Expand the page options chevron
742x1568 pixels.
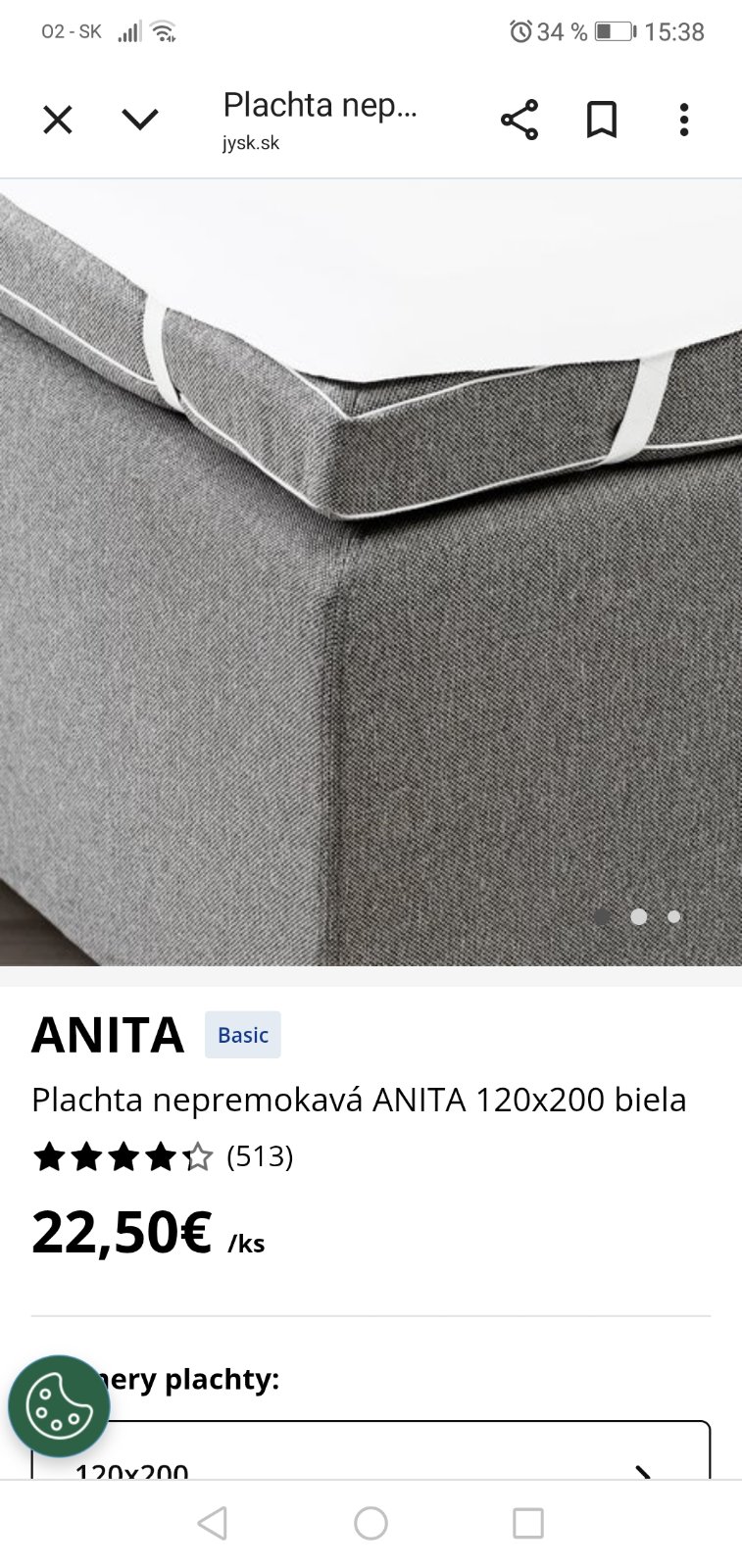(140, 120)
